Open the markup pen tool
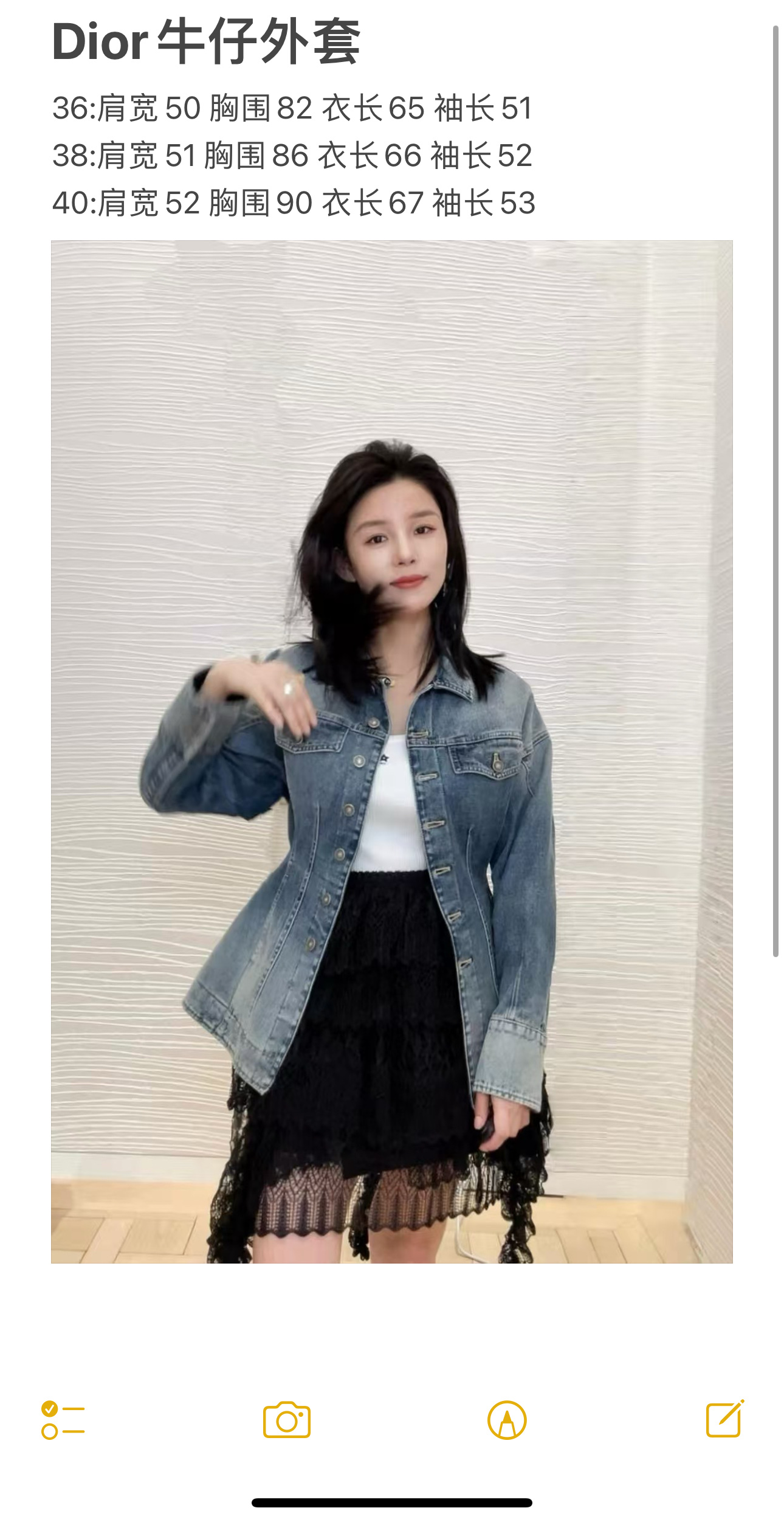The height and width of the screenshot is (1522, 784). click(507, 1420)
